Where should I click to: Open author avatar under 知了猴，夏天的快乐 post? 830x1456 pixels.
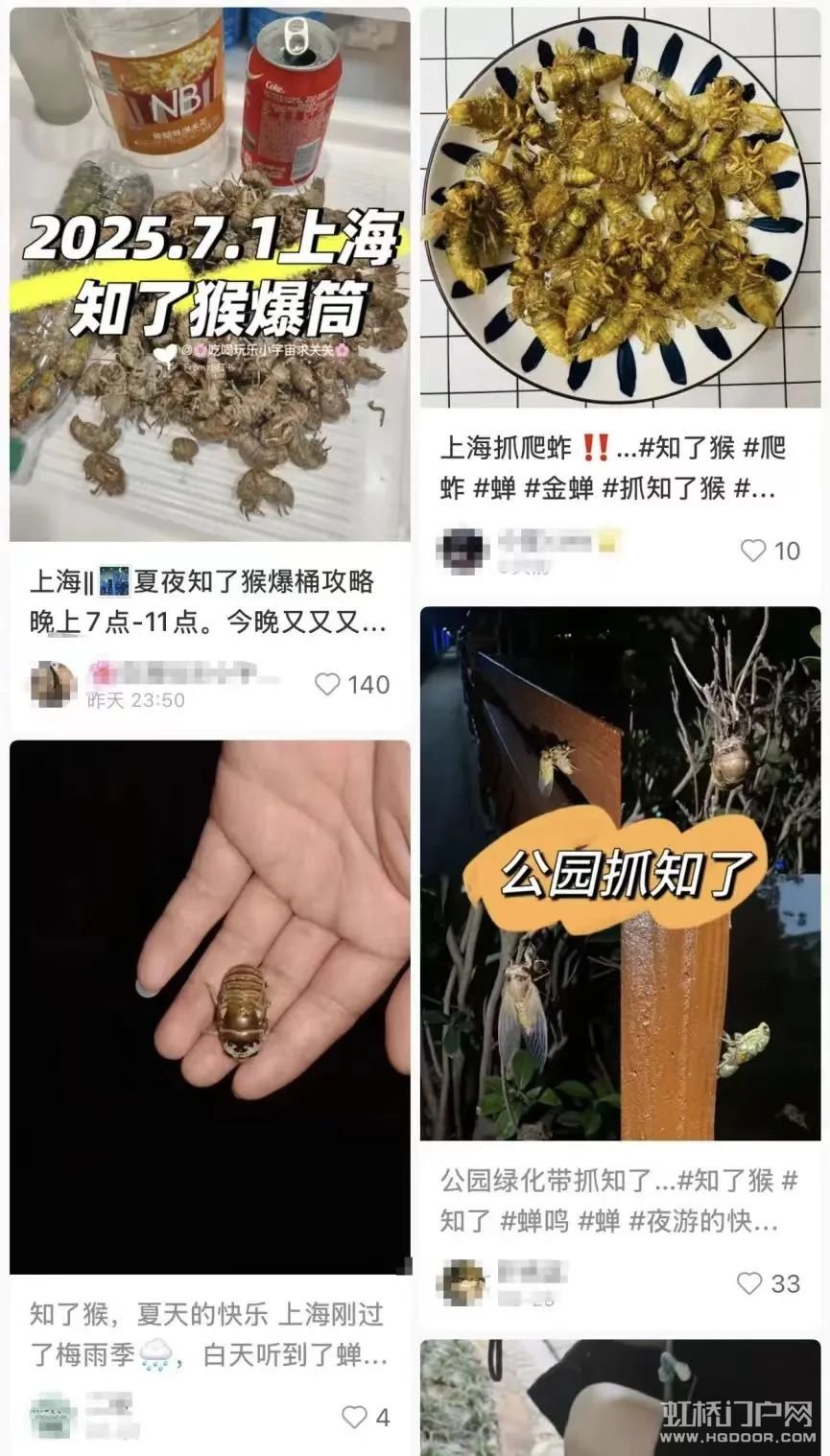53,1417
